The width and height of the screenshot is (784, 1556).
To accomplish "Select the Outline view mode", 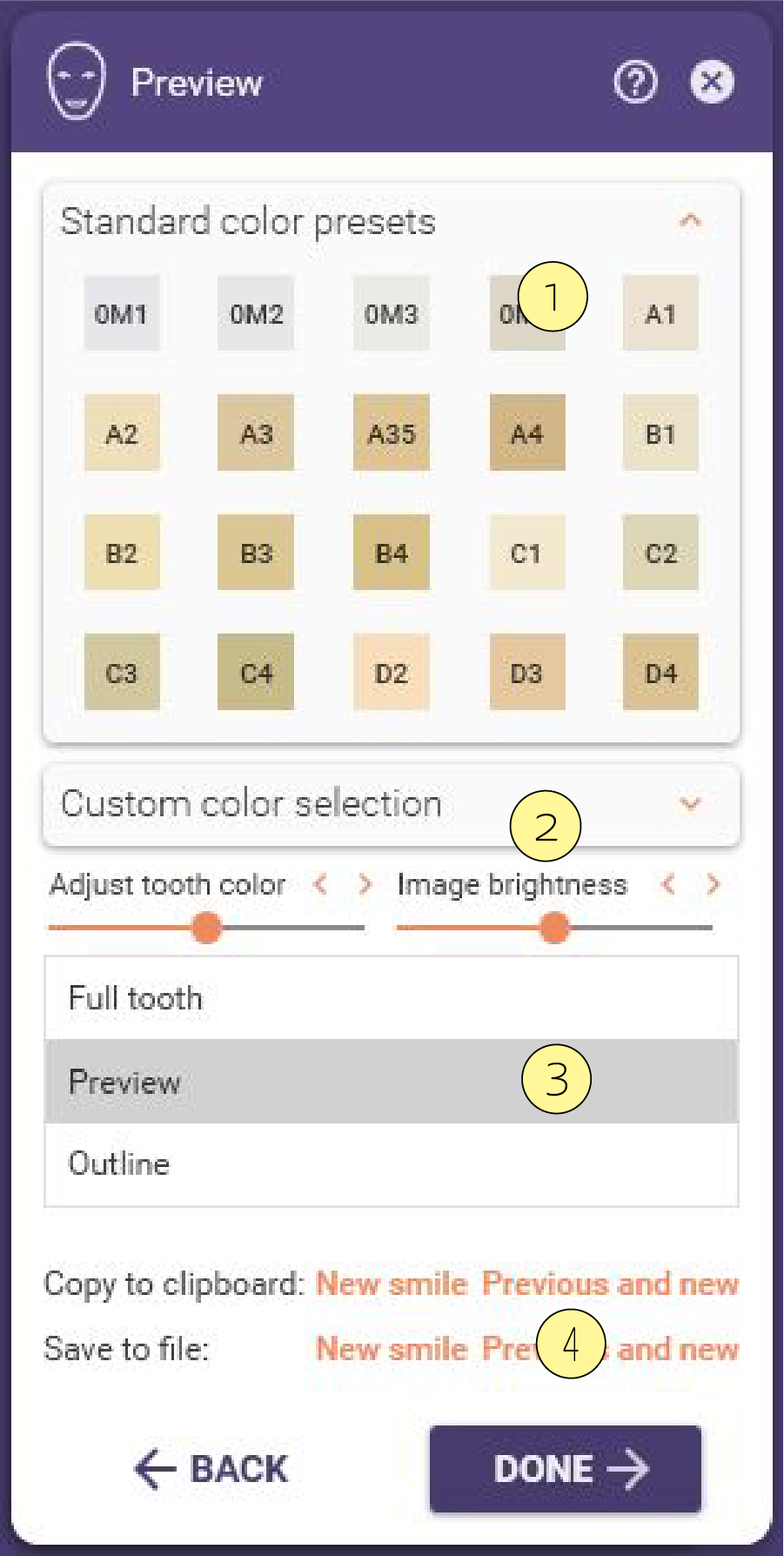I will click(392, 1164).
